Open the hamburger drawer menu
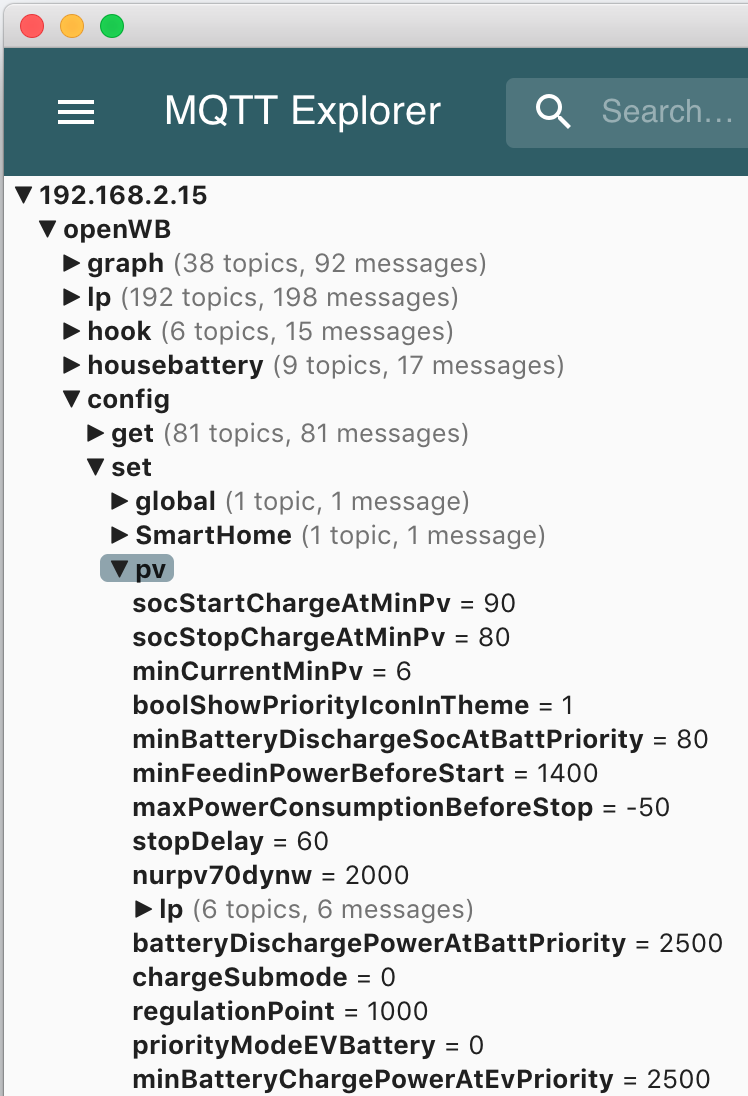Image resolution: width=748 pixels, height=1096 pixels. [x=76, y=112]
